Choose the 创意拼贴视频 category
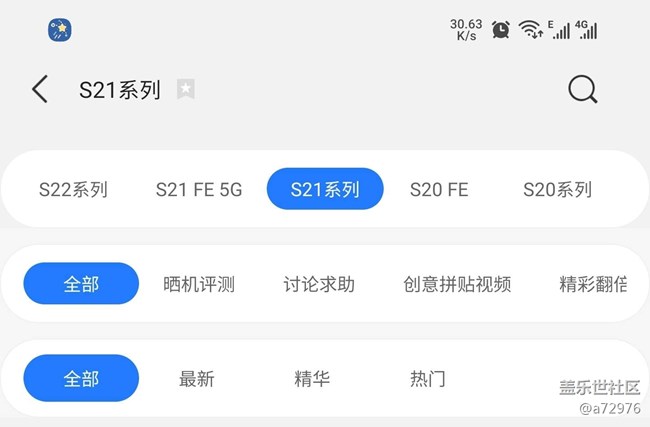 [x=457, y=284]
